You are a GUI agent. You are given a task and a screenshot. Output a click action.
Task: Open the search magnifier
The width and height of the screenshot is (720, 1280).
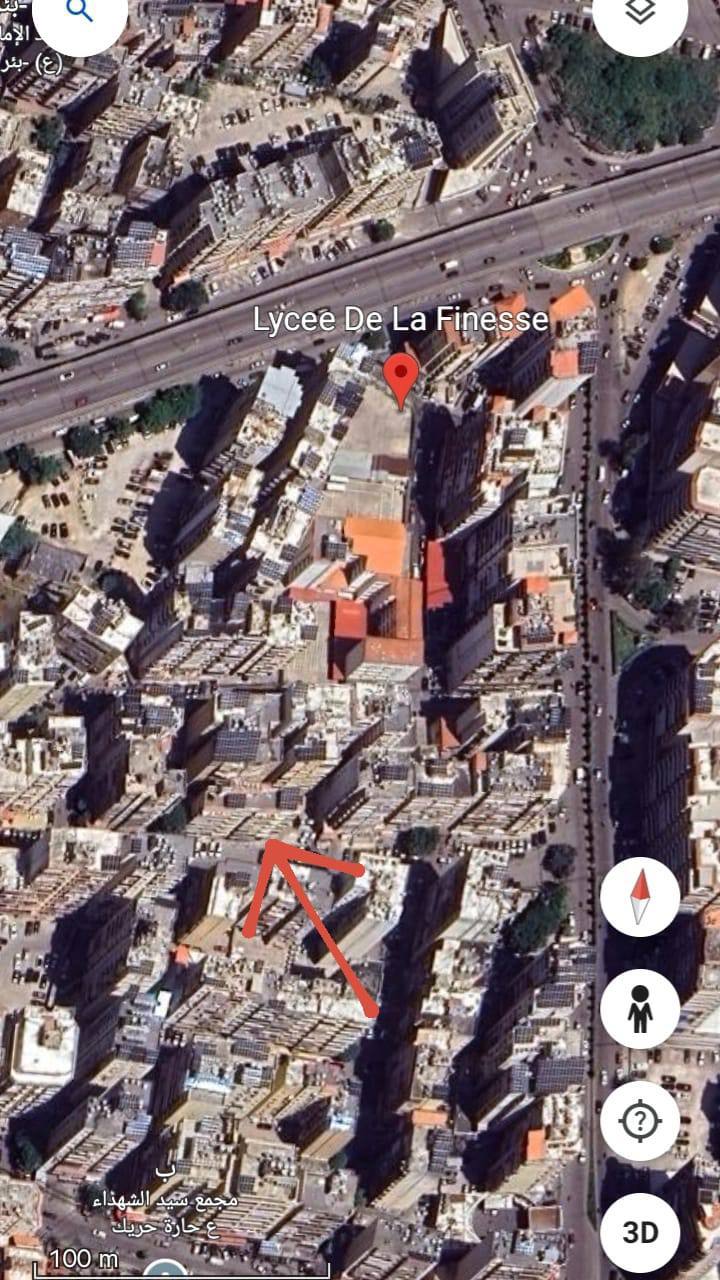click(x=78, y=12)
